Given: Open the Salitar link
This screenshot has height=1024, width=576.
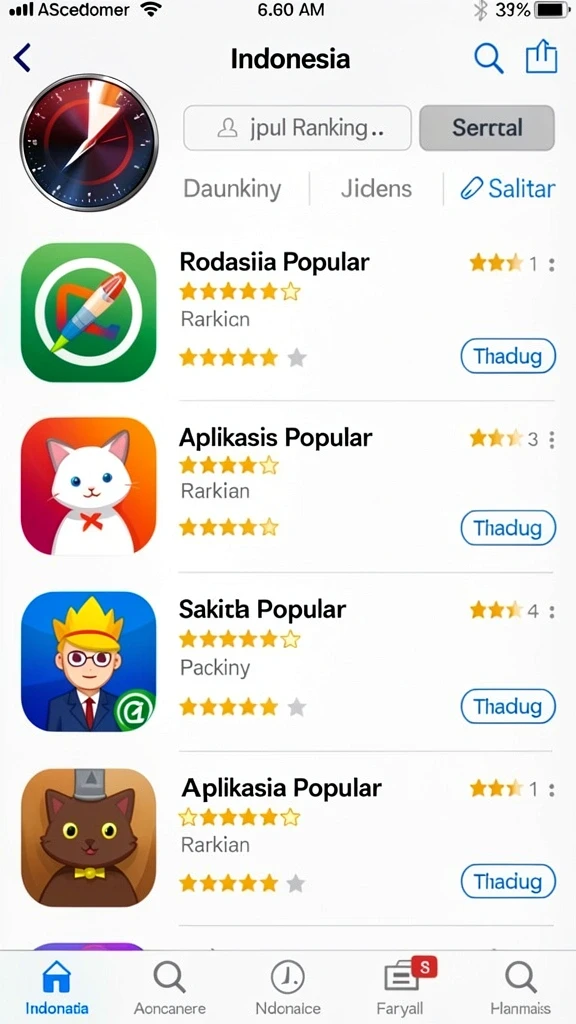Looking at the screenshot, I should [x=507, y=189].
